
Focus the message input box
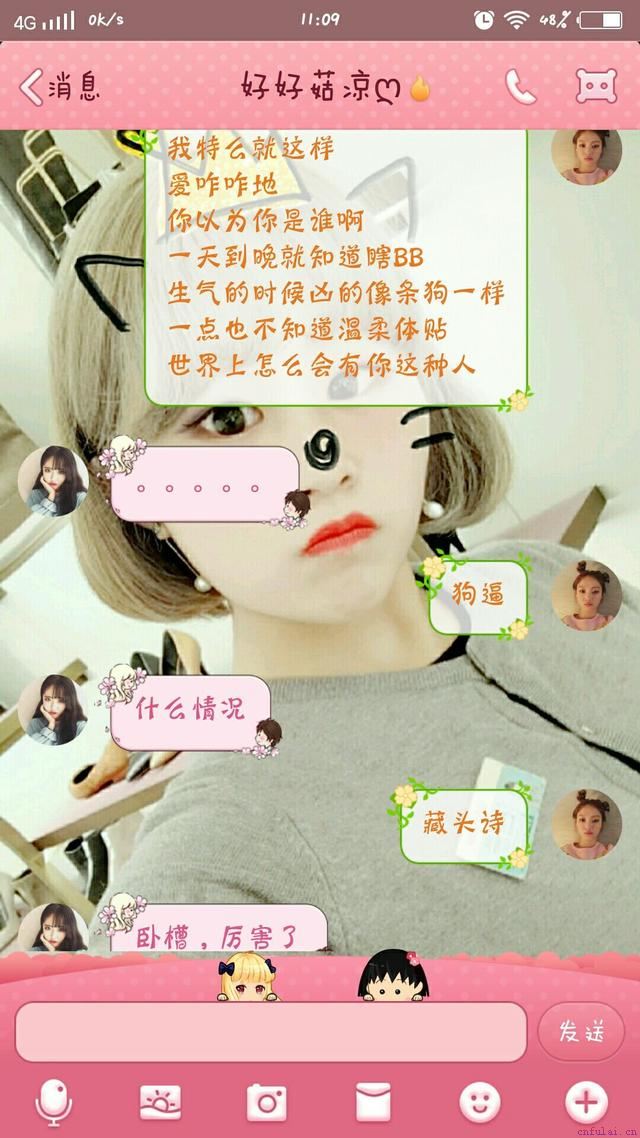(x=270, y=1031)
